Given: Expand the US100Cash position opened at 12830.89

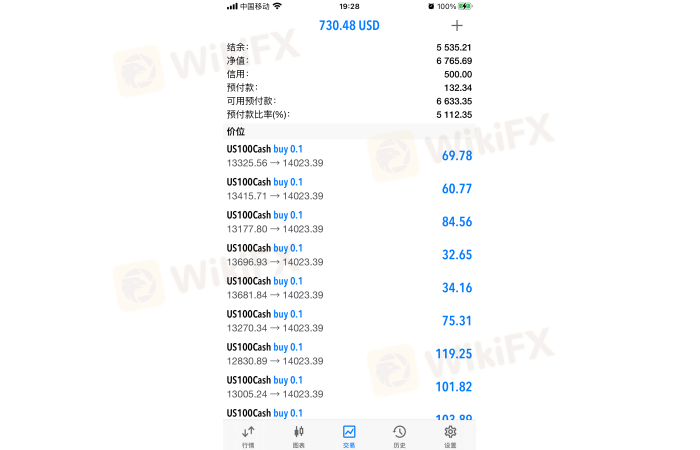Looking at the screenshot, I should tap(348, 354).
